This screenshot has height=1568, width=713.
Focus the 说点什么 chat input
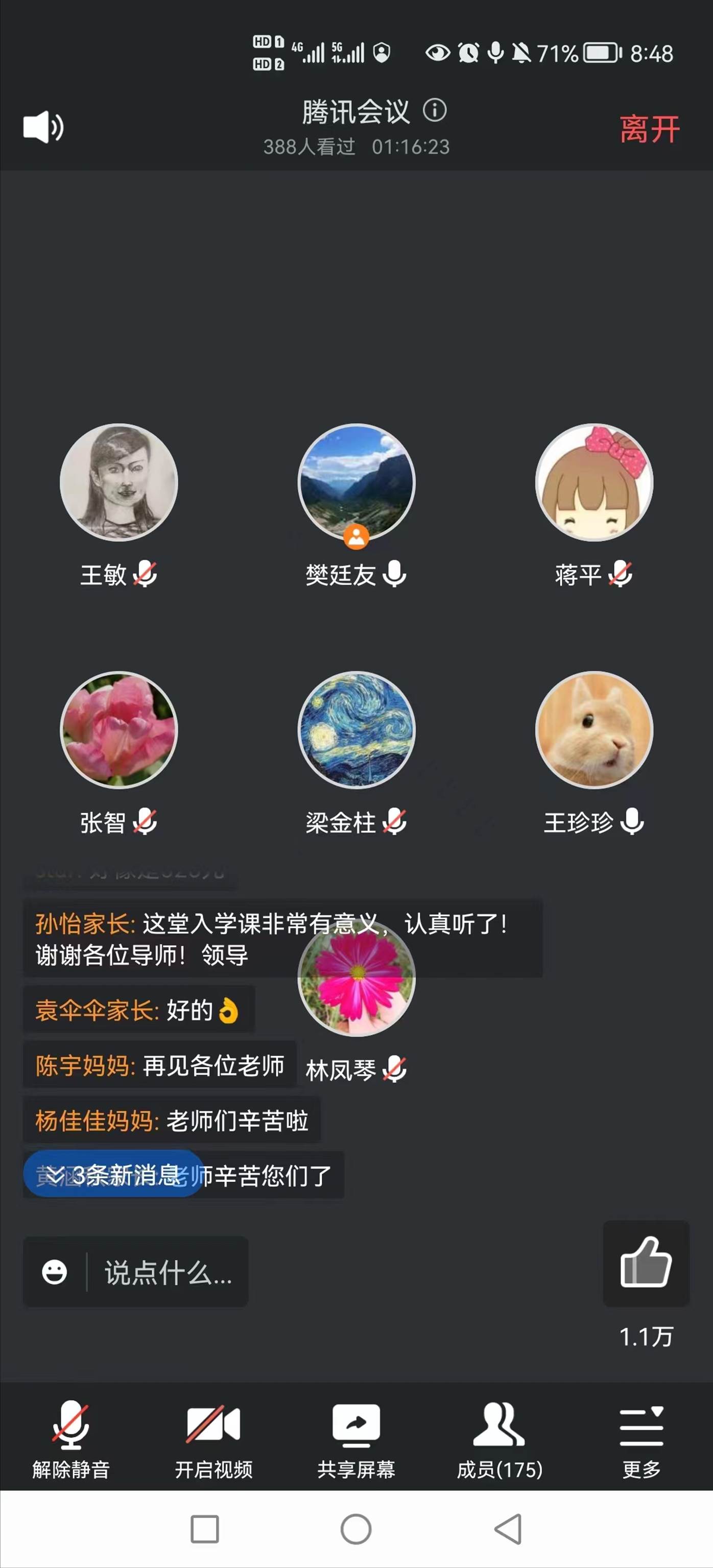click(x=168, y=1272)
